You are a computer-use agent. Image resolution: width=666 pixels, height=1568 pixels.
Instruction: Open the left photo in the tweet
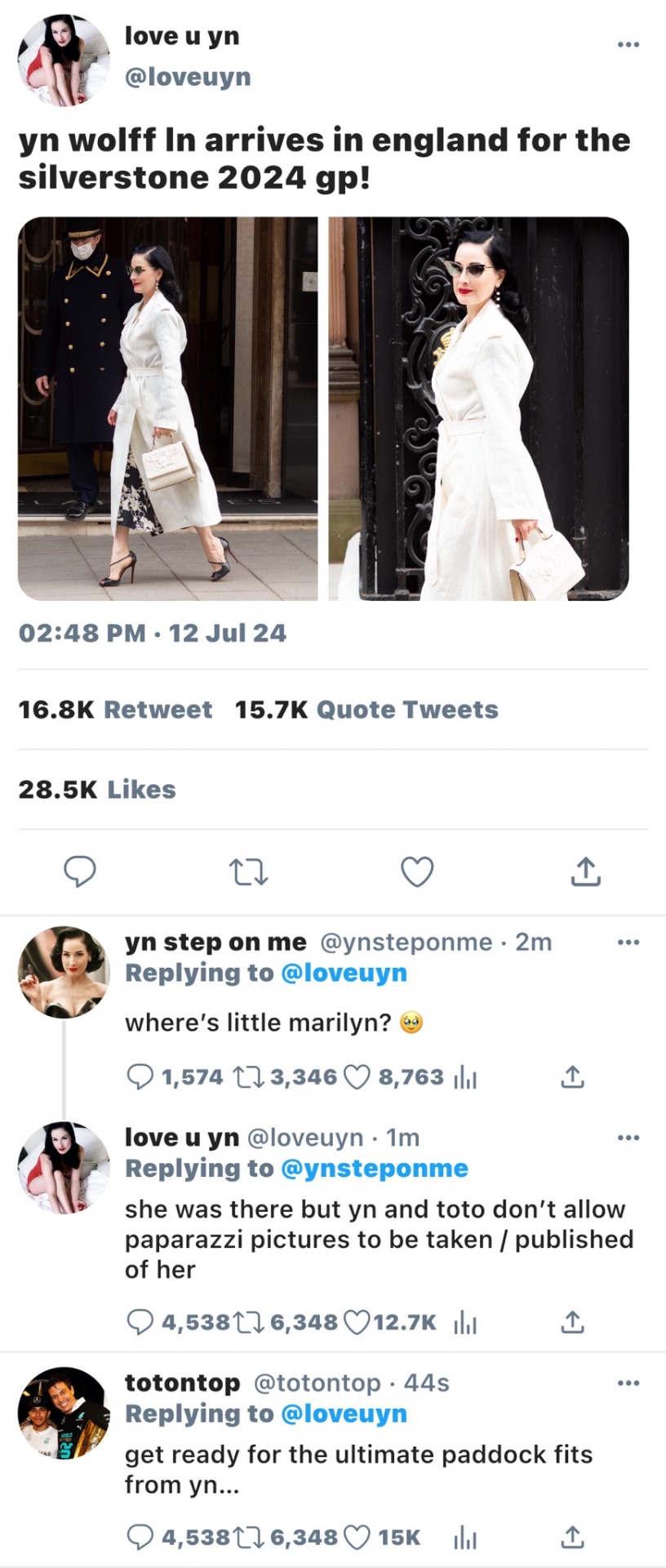click(168, 408)
